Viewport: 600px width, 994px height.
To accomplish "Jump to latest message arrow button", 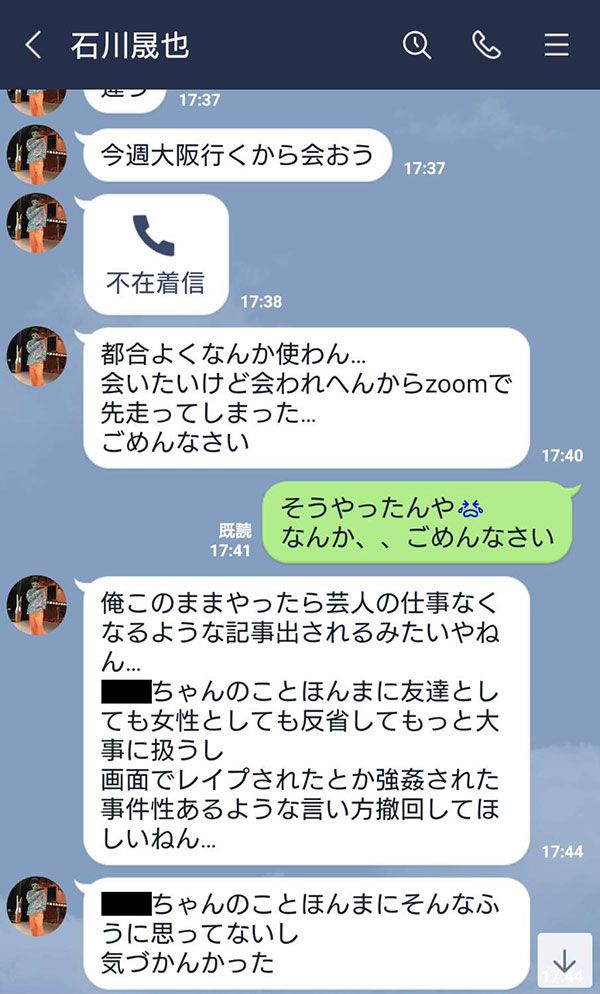I will tap(564, 961).
